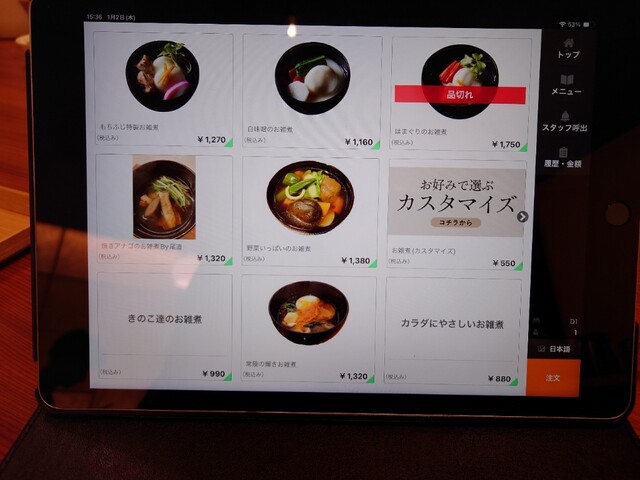Choose 野菜いっぱいのお雑煮 for ¥1,380
The image size is (640, 480).
pos(310,210)
